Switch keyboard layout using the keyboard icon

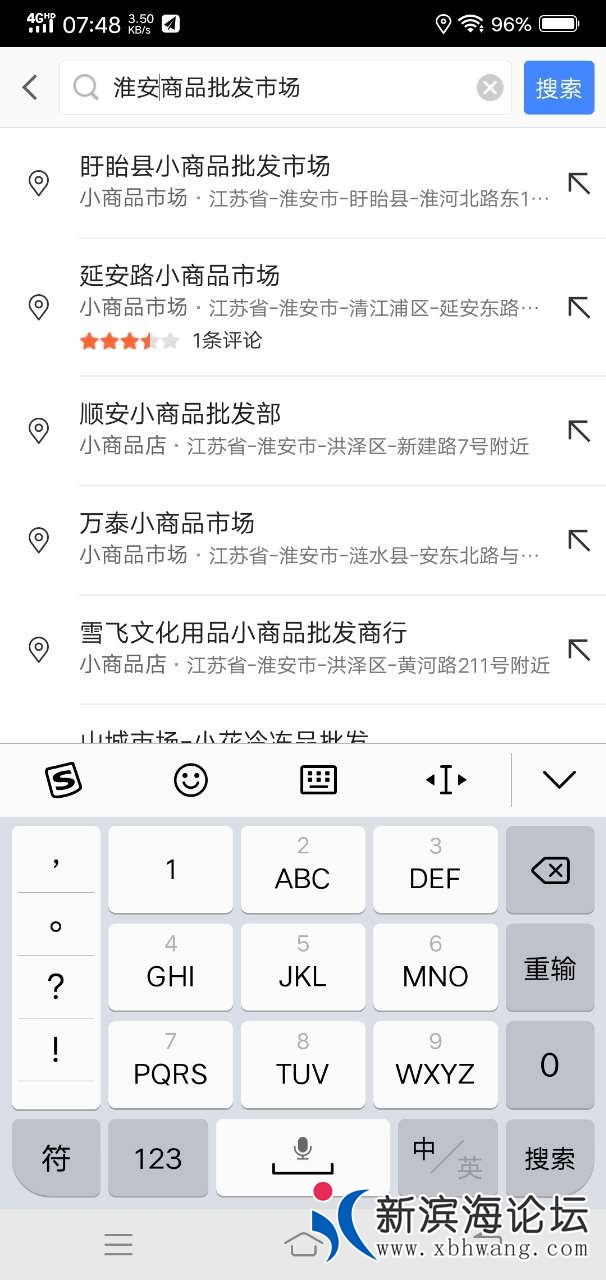pyautogui.click(x=318, y=780)
